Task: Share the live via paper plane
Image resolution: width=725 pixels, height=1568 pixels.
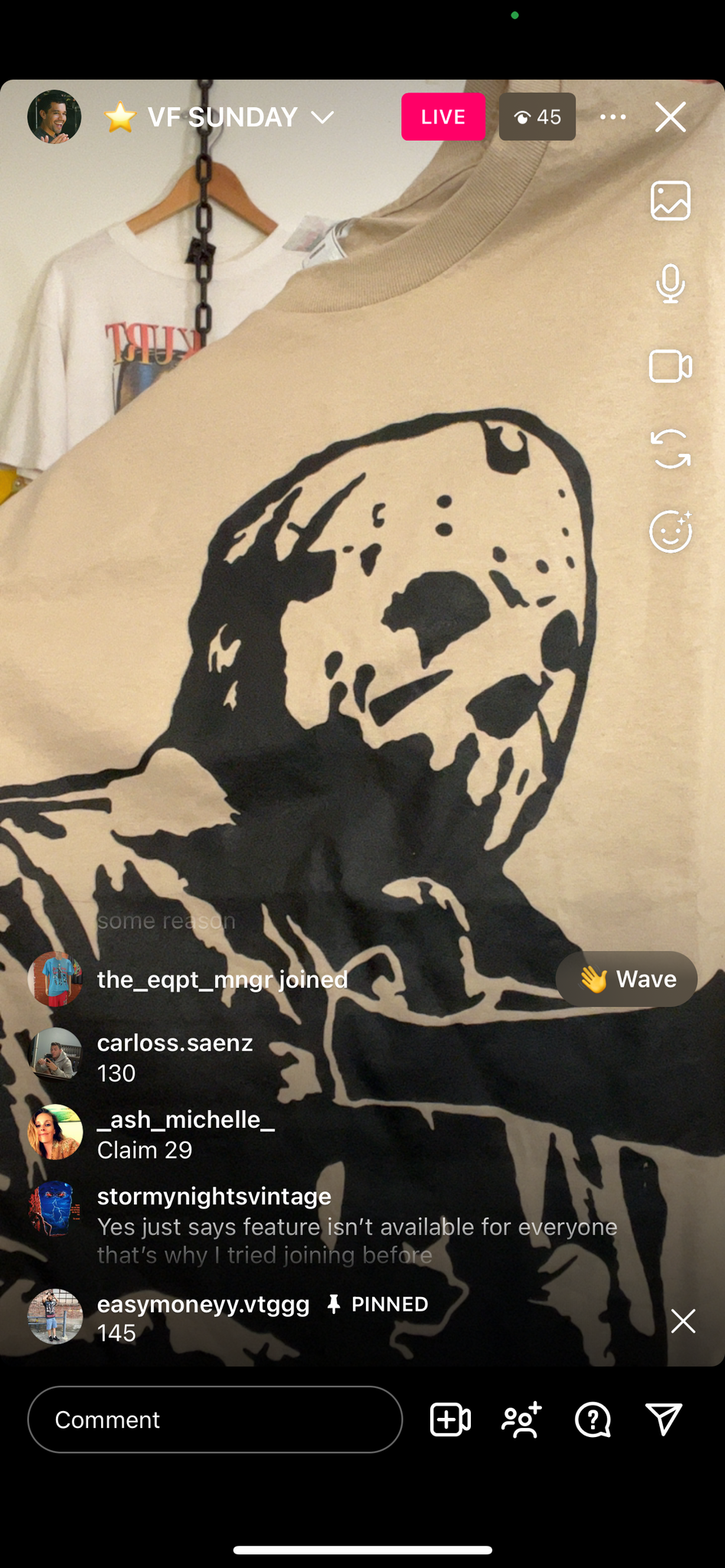Action: (x=664, y=1419)
